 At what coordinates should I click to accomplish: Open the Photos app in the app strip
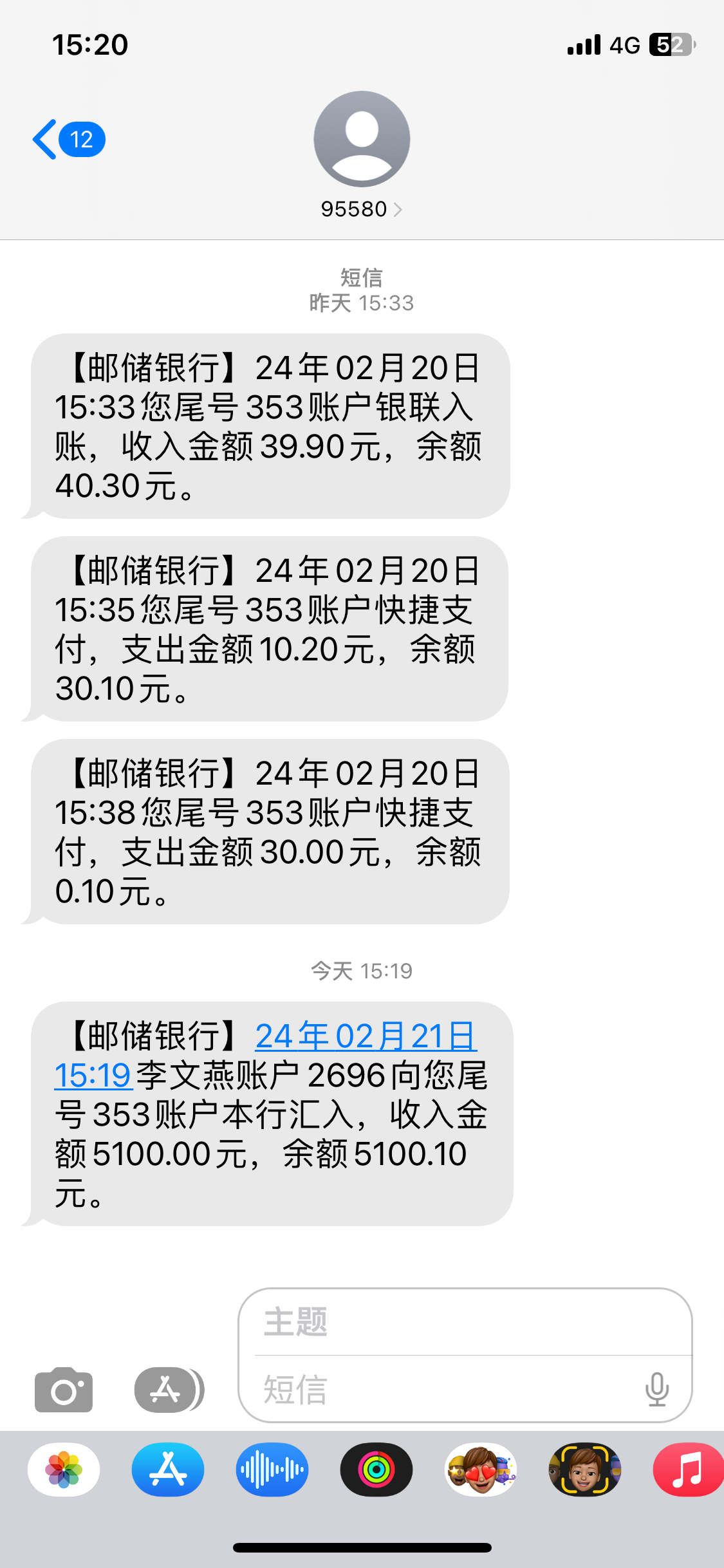(64, 1470)
